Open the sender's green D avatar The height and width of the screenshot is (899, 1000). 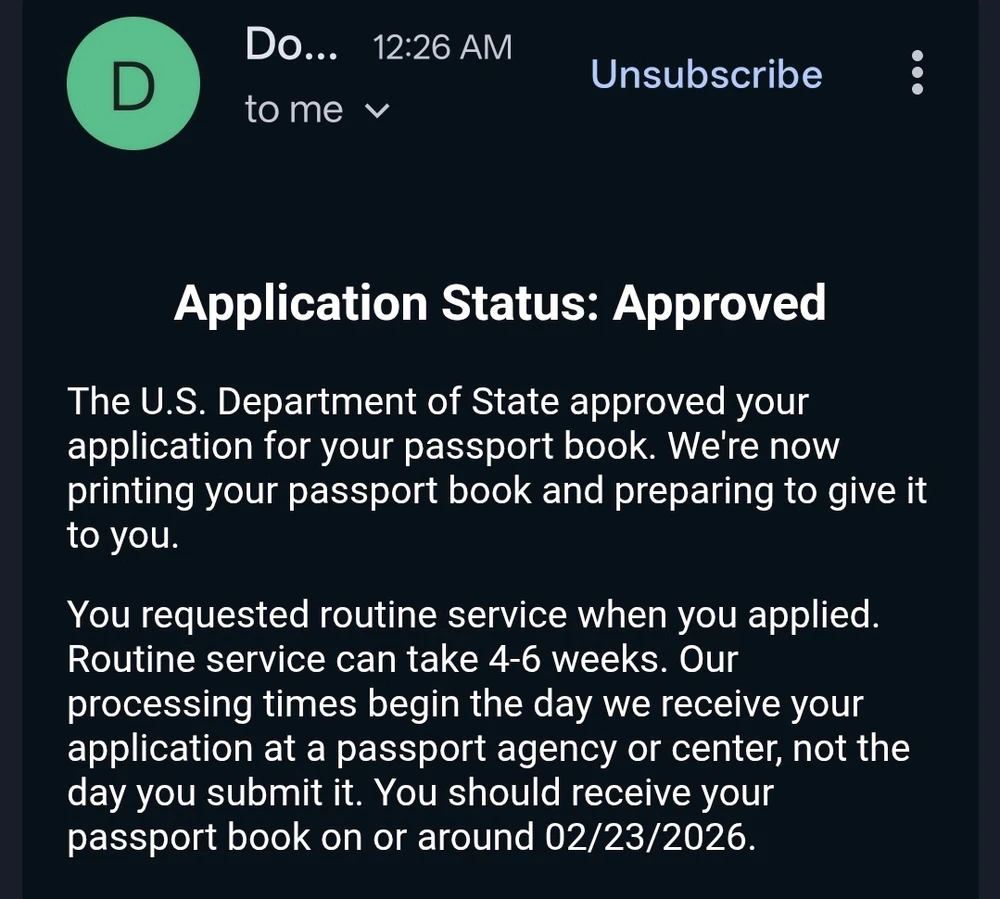click(133, 85)
